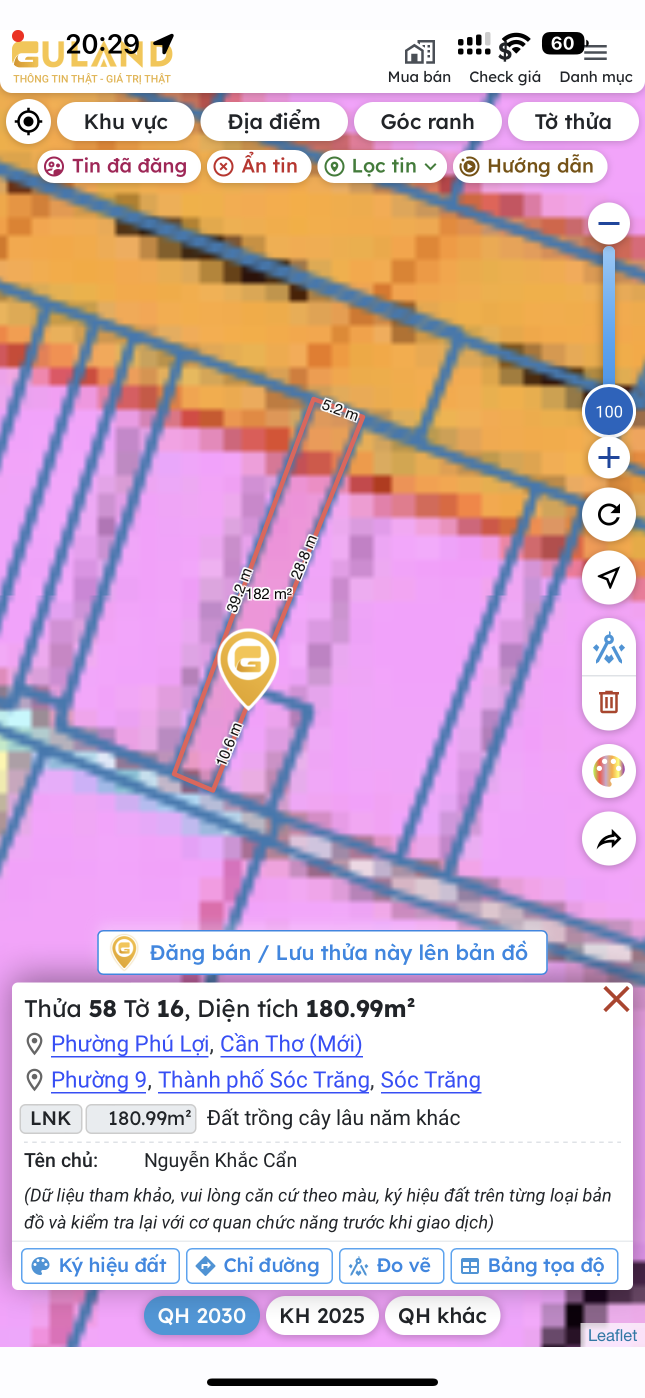Open the Mua bán section
The width and height of the screenshot is (645, 1398).
click(x=419, y=61)
